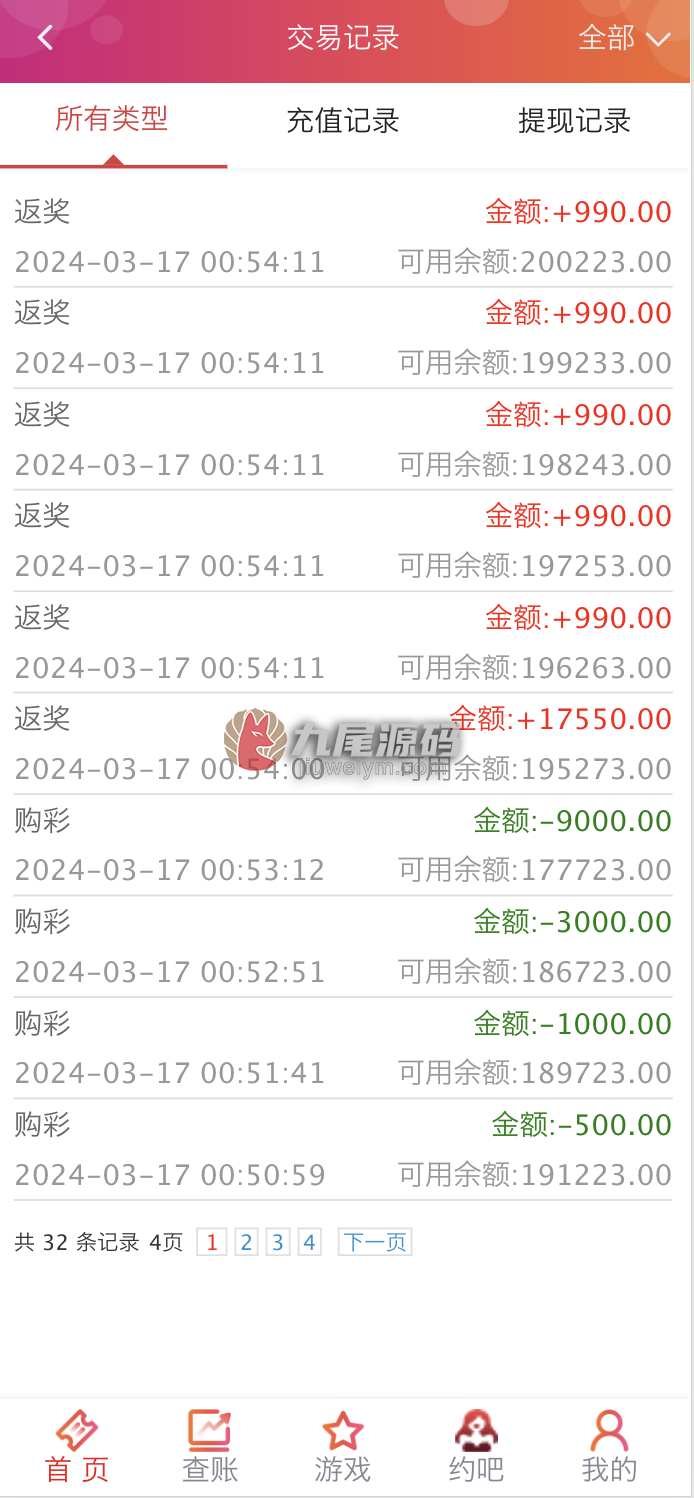The width and height of the screenshot is (694, 1498).
Task: Go to page 2 of records
Action: (x=246, y=1243)
